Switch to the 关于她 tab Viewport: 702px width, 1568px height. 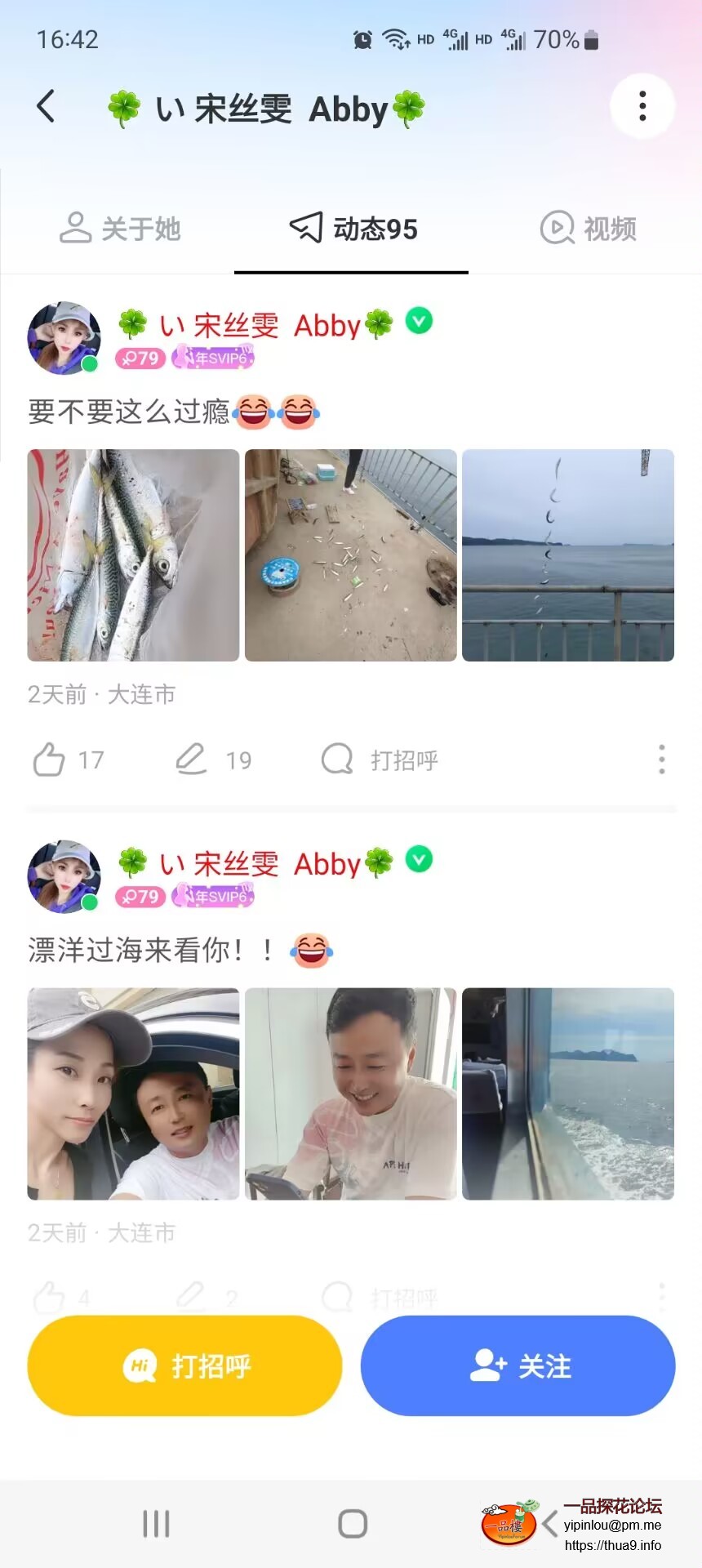tap(120, 229)
